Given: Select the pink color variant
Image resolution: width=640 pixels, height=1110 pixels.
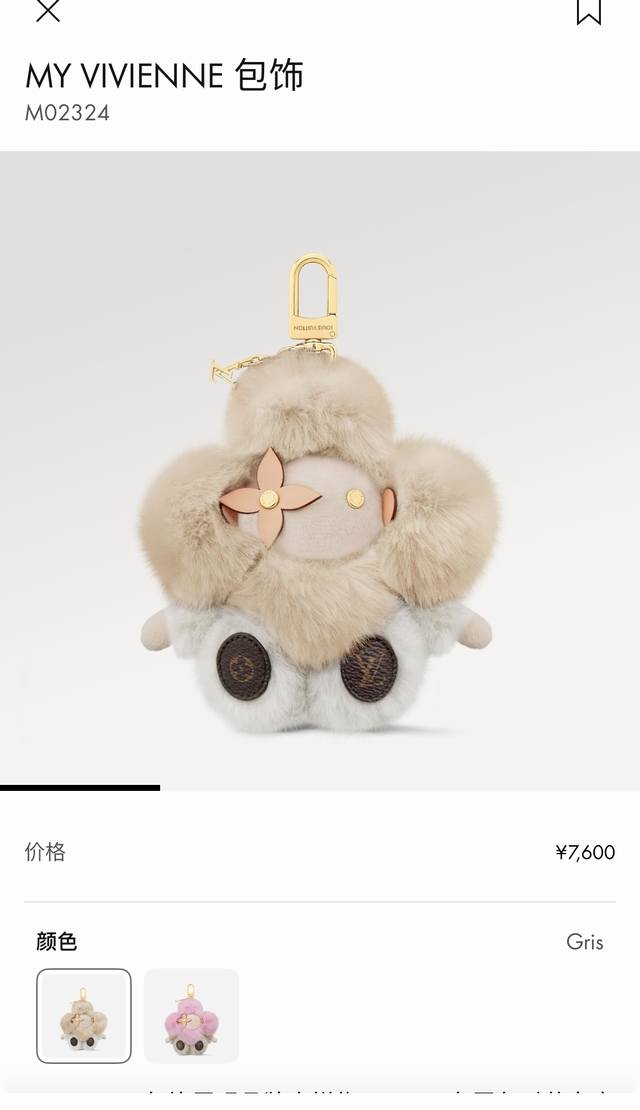Looking at the screenshot, I should pyautogui.click(x=191, y=1015).
